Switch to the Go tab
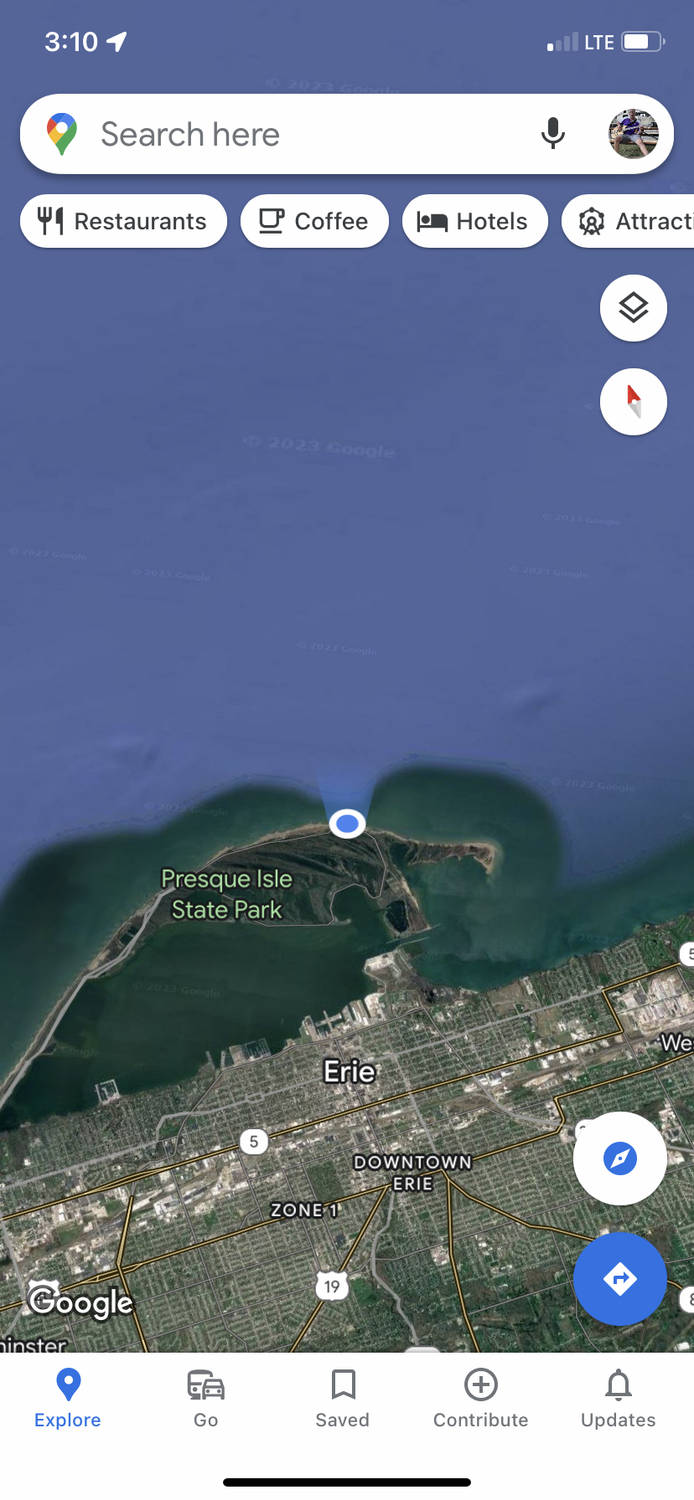The height and width of the screenshot is (1500, 694). click(x=206, y=1398)
